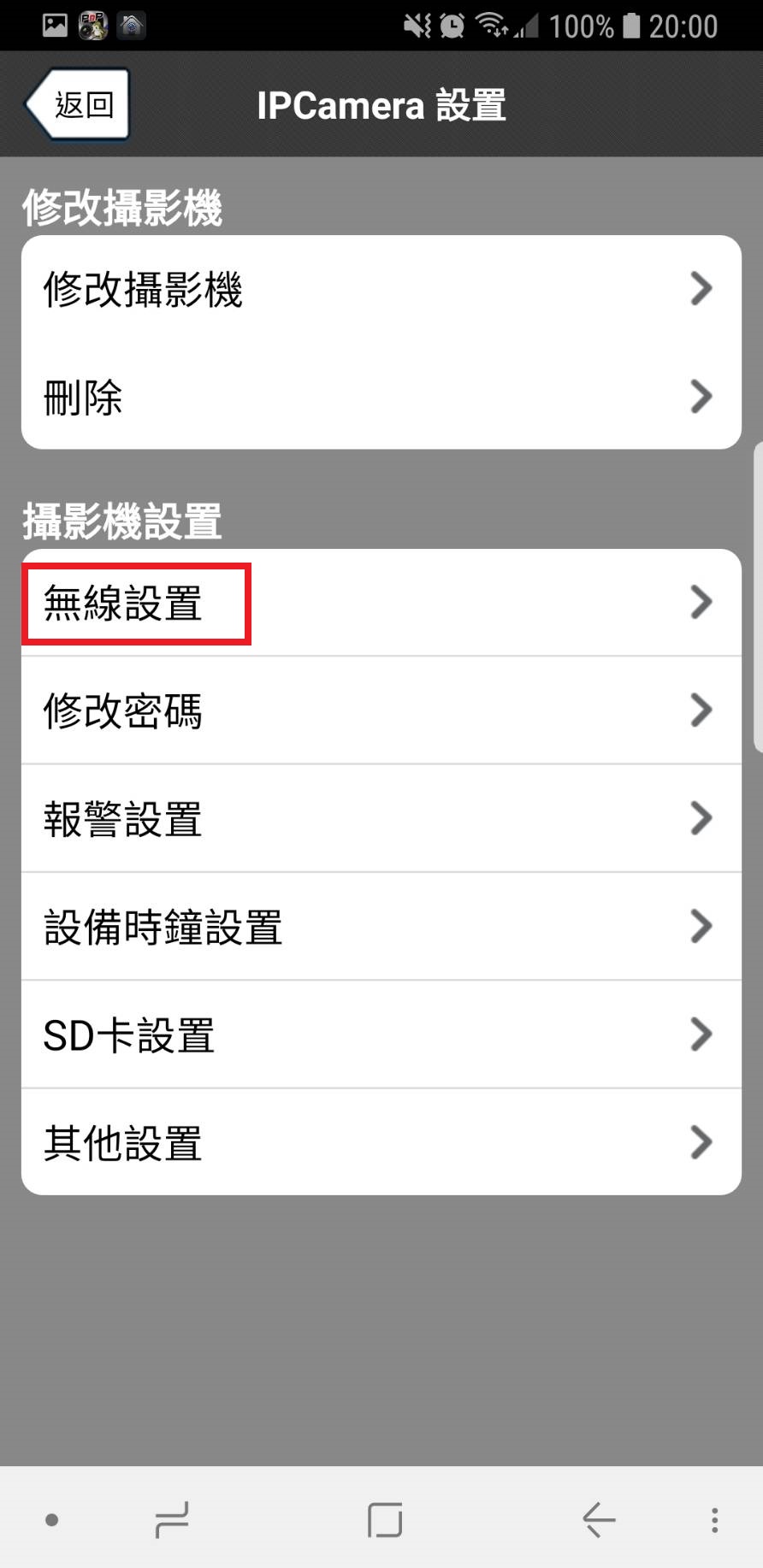763x1568 pixels.
Task: Open 無線設置 wireless settings
Action: [x=381, y=603]
